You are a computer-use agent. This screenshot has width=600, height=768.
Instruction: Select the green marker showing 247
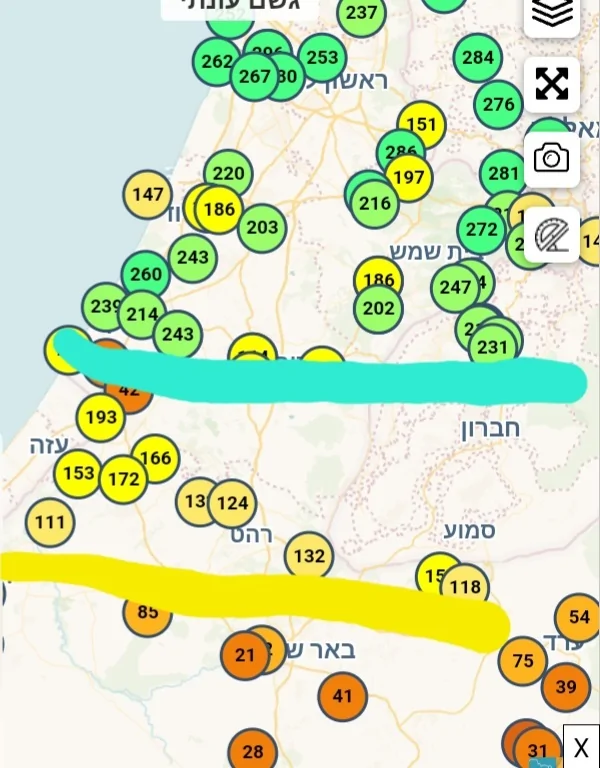tap(455, 288)
